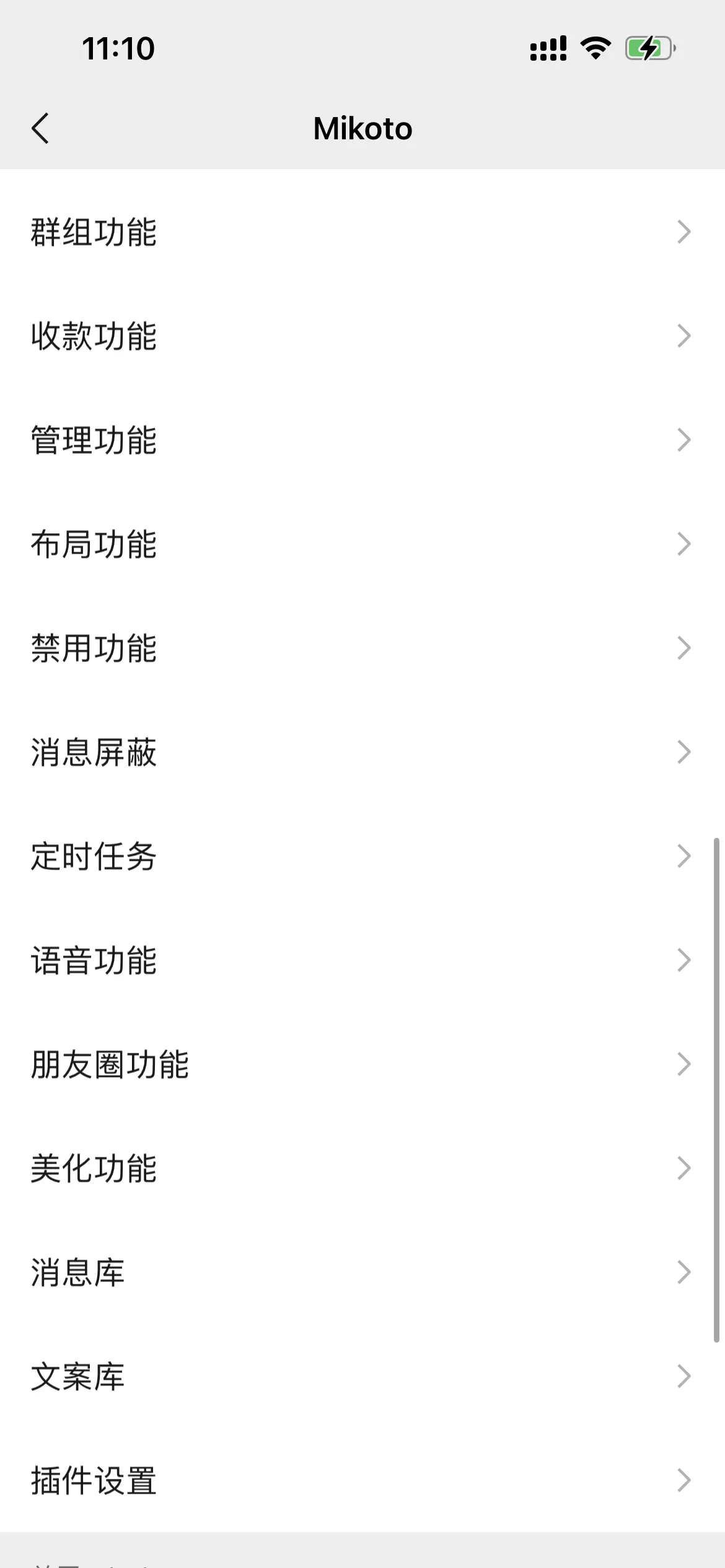Screen dimensions: 725x1568
Task: Go back using the arrow at top left
Action: pyautogui.click(x=40, y=129)
